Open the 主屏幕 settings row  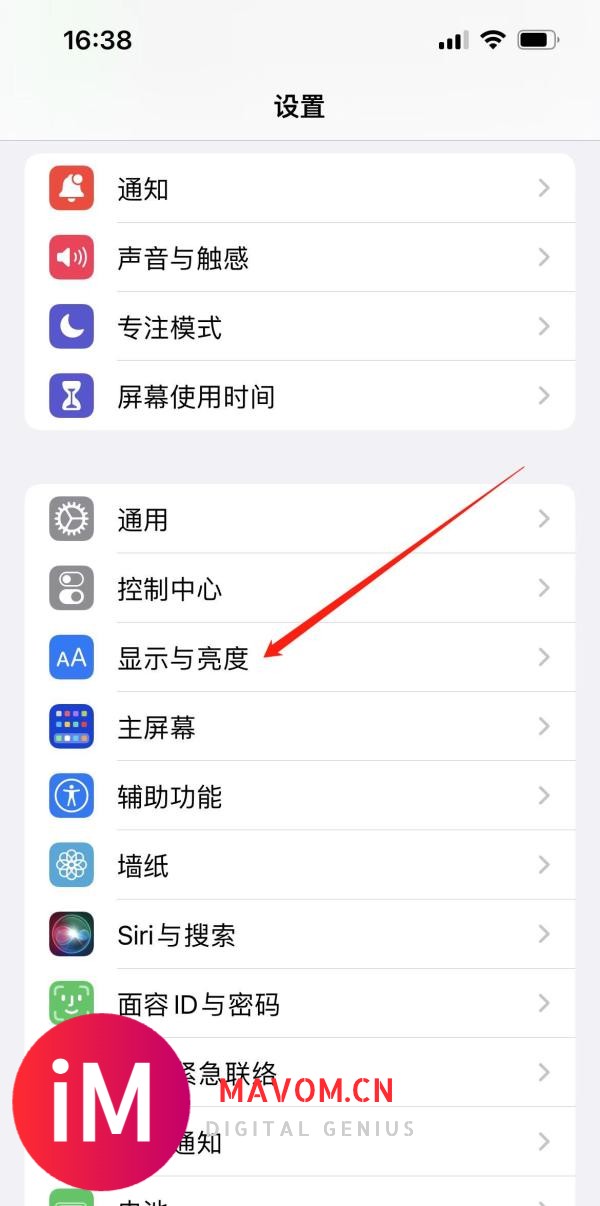(x=300, y=727)
